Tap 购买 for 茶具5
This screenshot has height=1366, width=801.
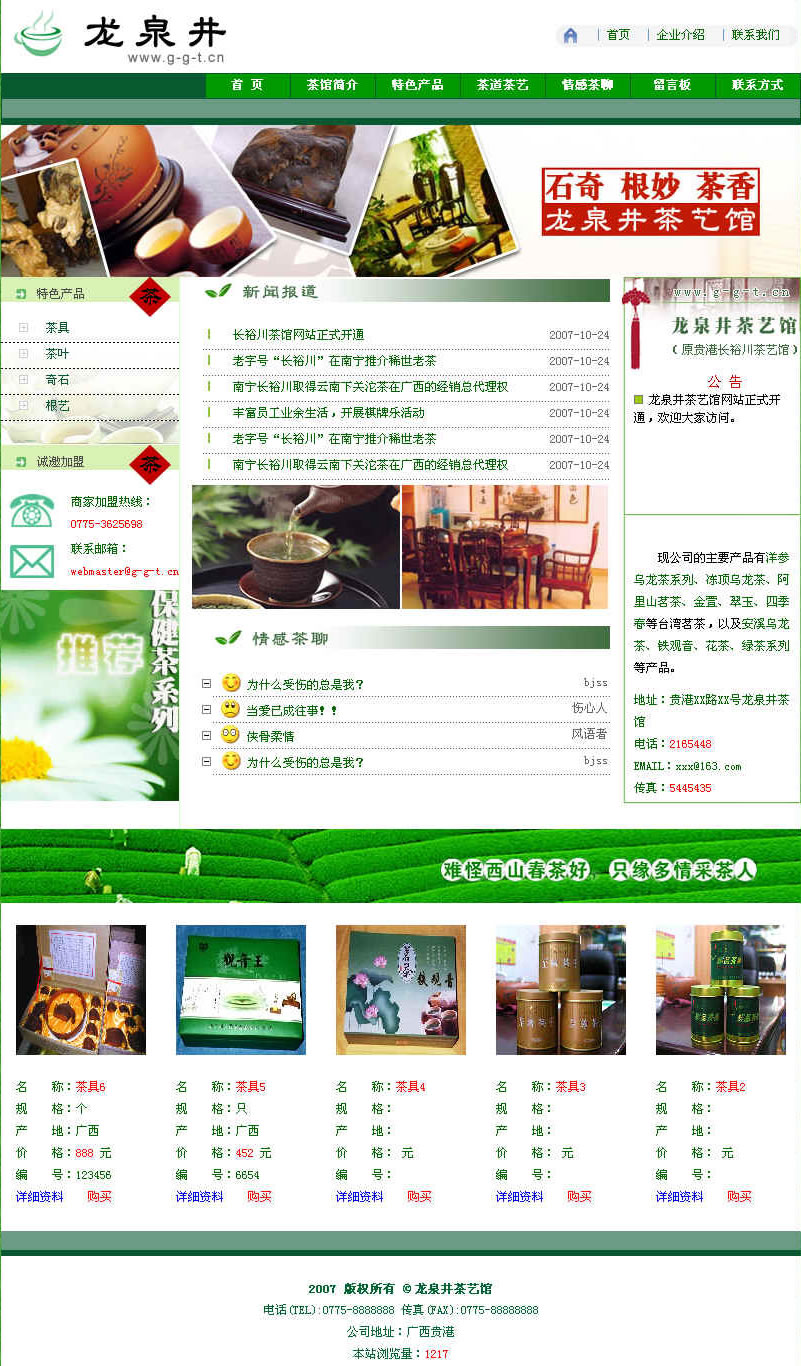(x=259, y=1197)
